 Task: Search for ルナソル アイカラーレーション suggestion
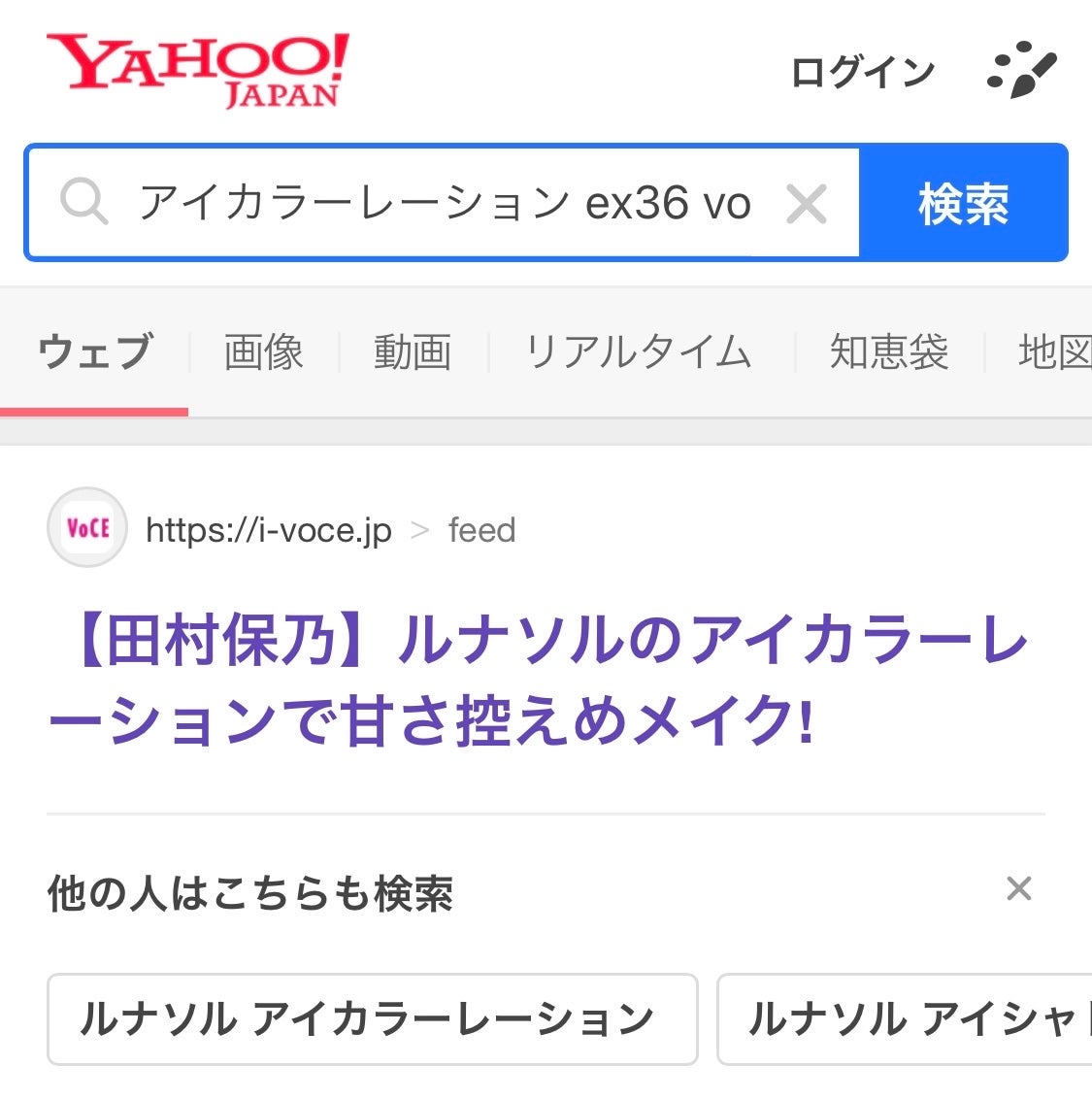click(372, 1019)
